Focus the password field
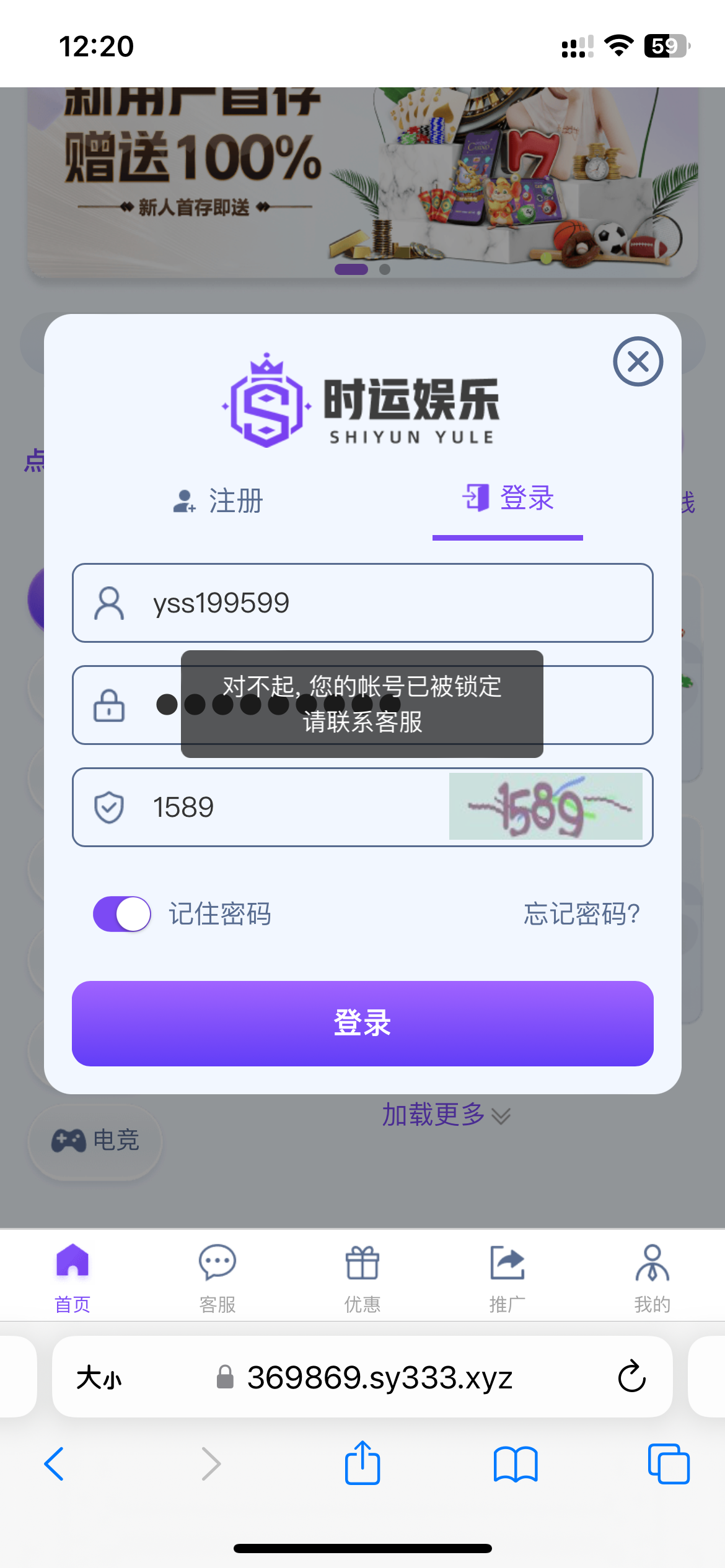Image resolution: width=725 pixels, height=1568 pixels. click(595, 705)
